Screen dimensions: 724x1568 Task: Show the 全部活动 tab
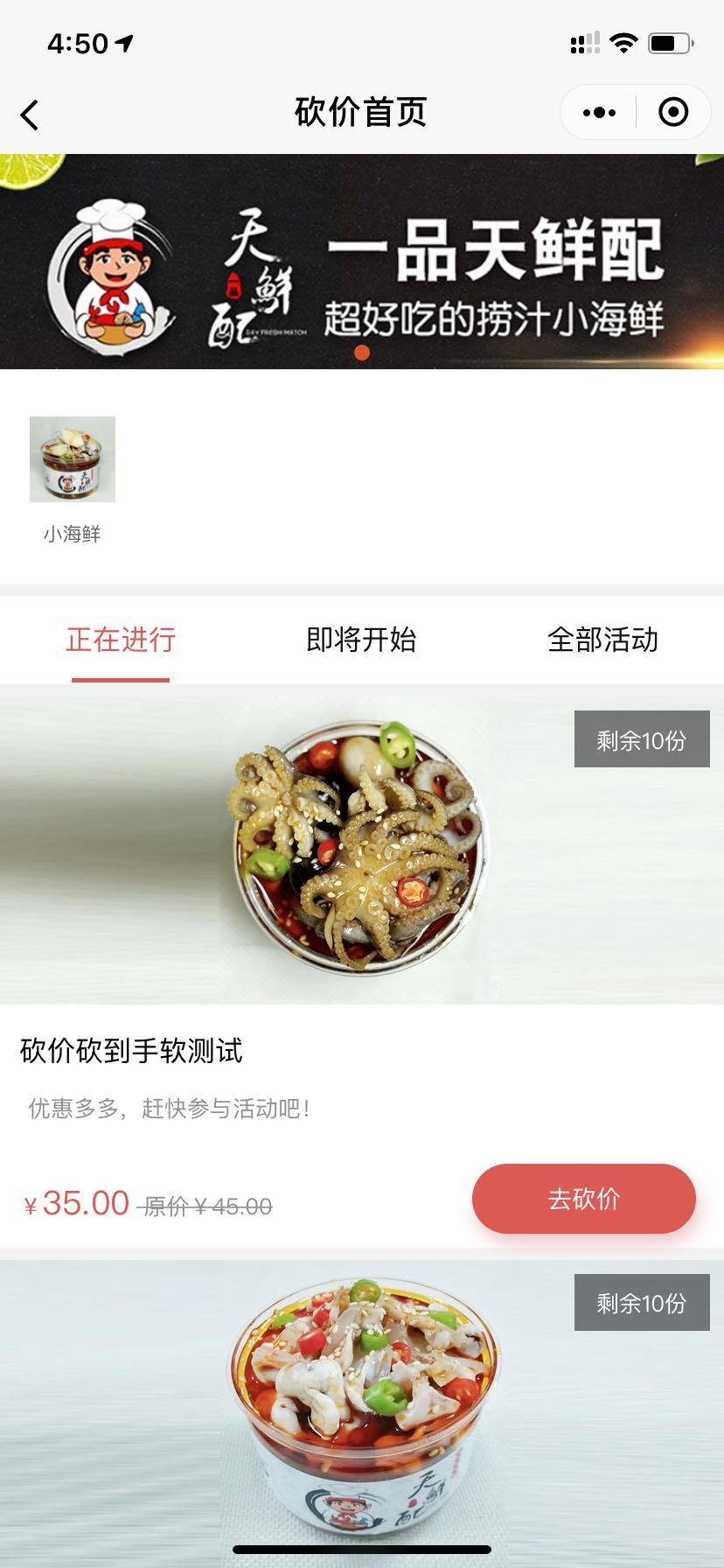[602, 640]
